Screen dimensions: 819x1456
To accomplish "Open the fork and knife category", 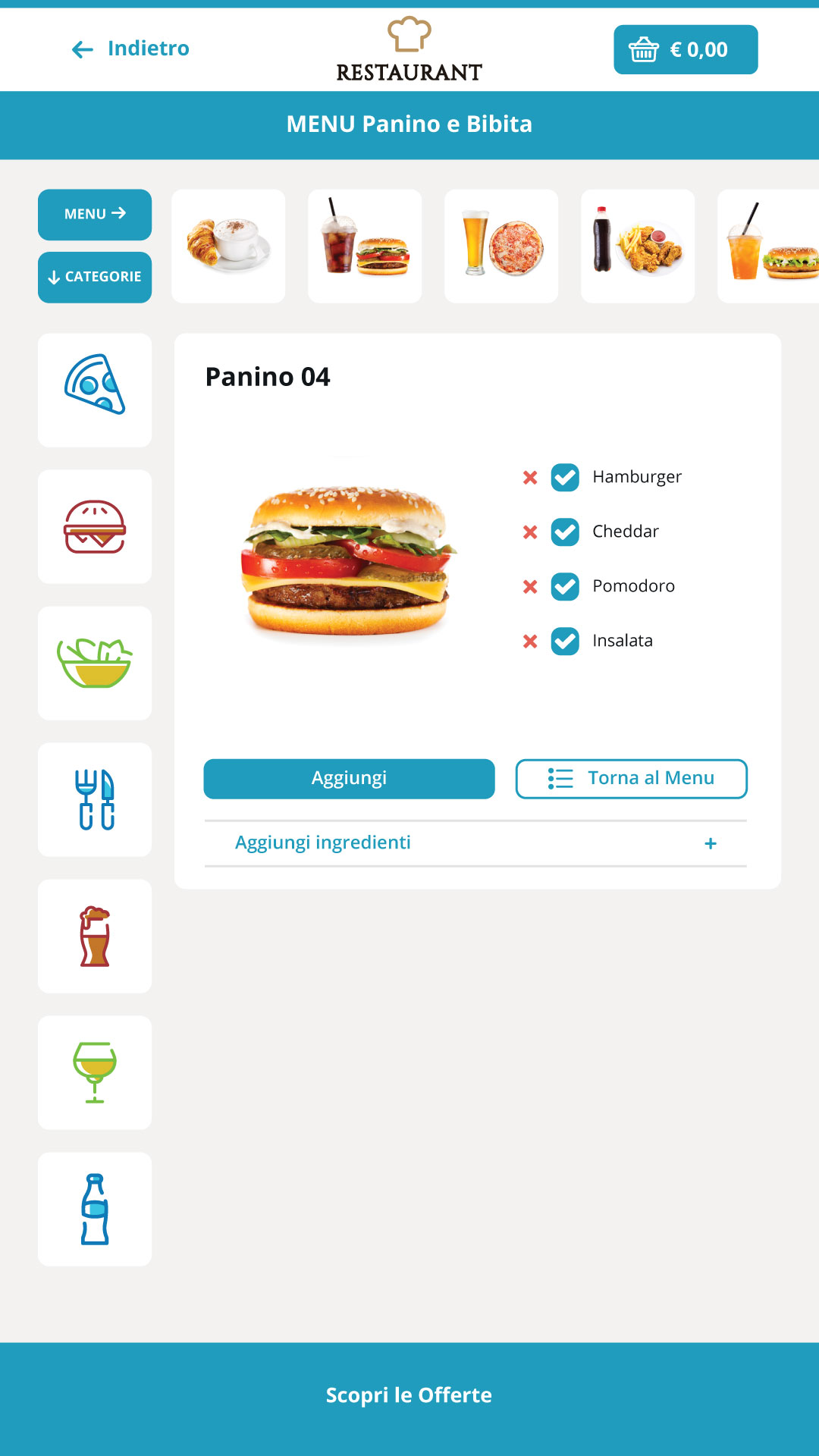I will point(95,799).
